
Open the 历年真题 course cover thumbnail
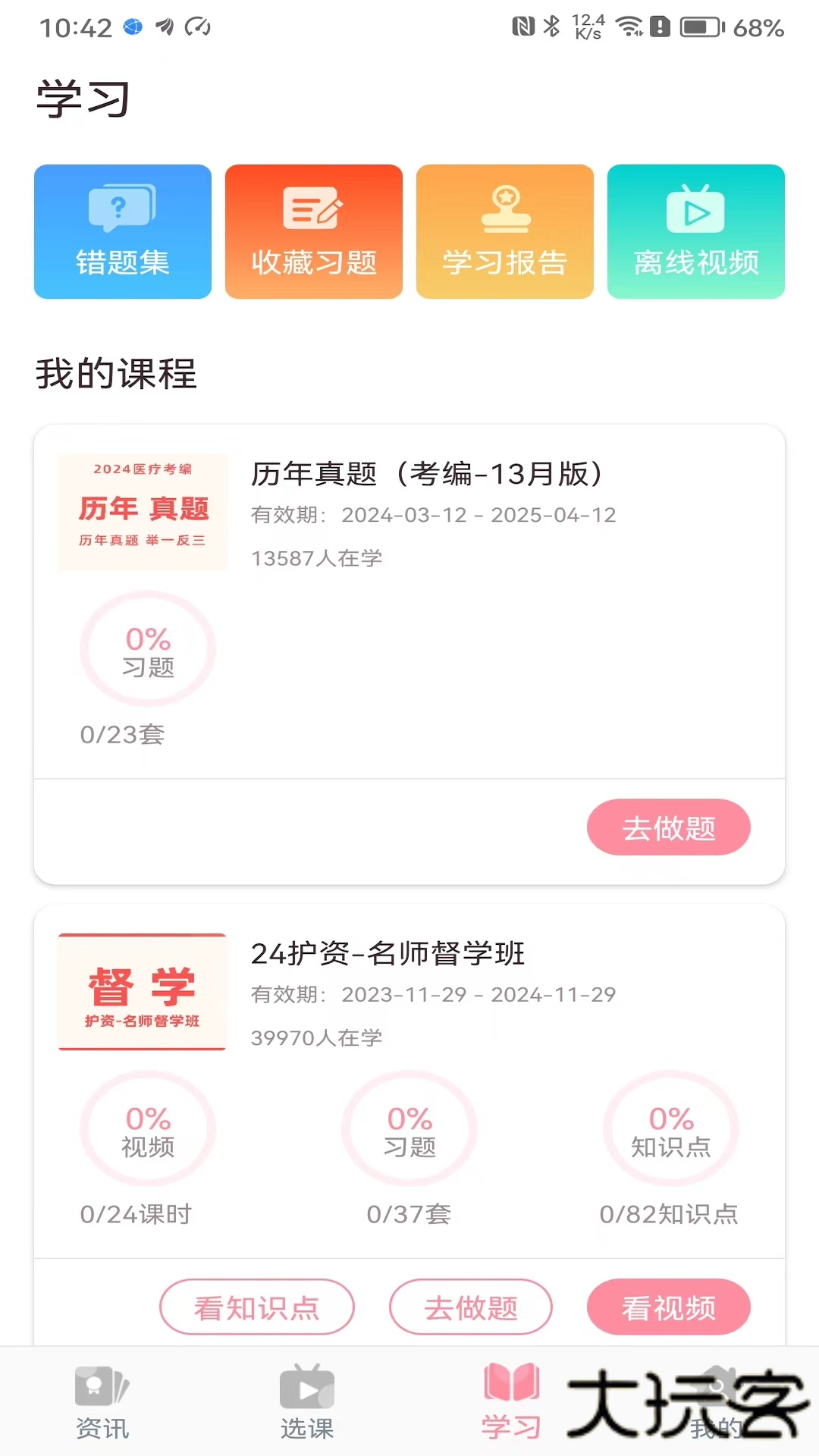pos(142,511)
